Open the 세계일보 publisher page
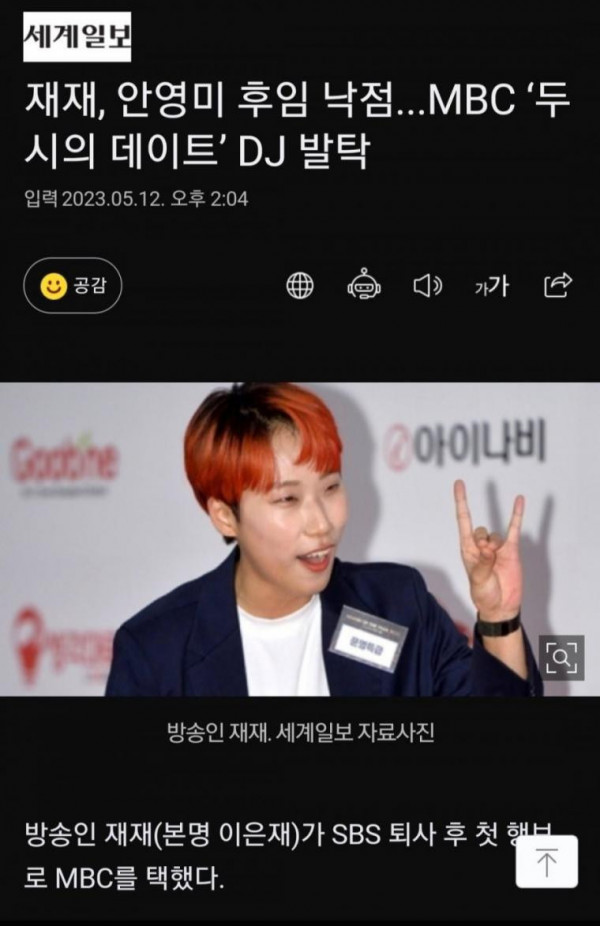The image size is (600, 926). point(77,37)
